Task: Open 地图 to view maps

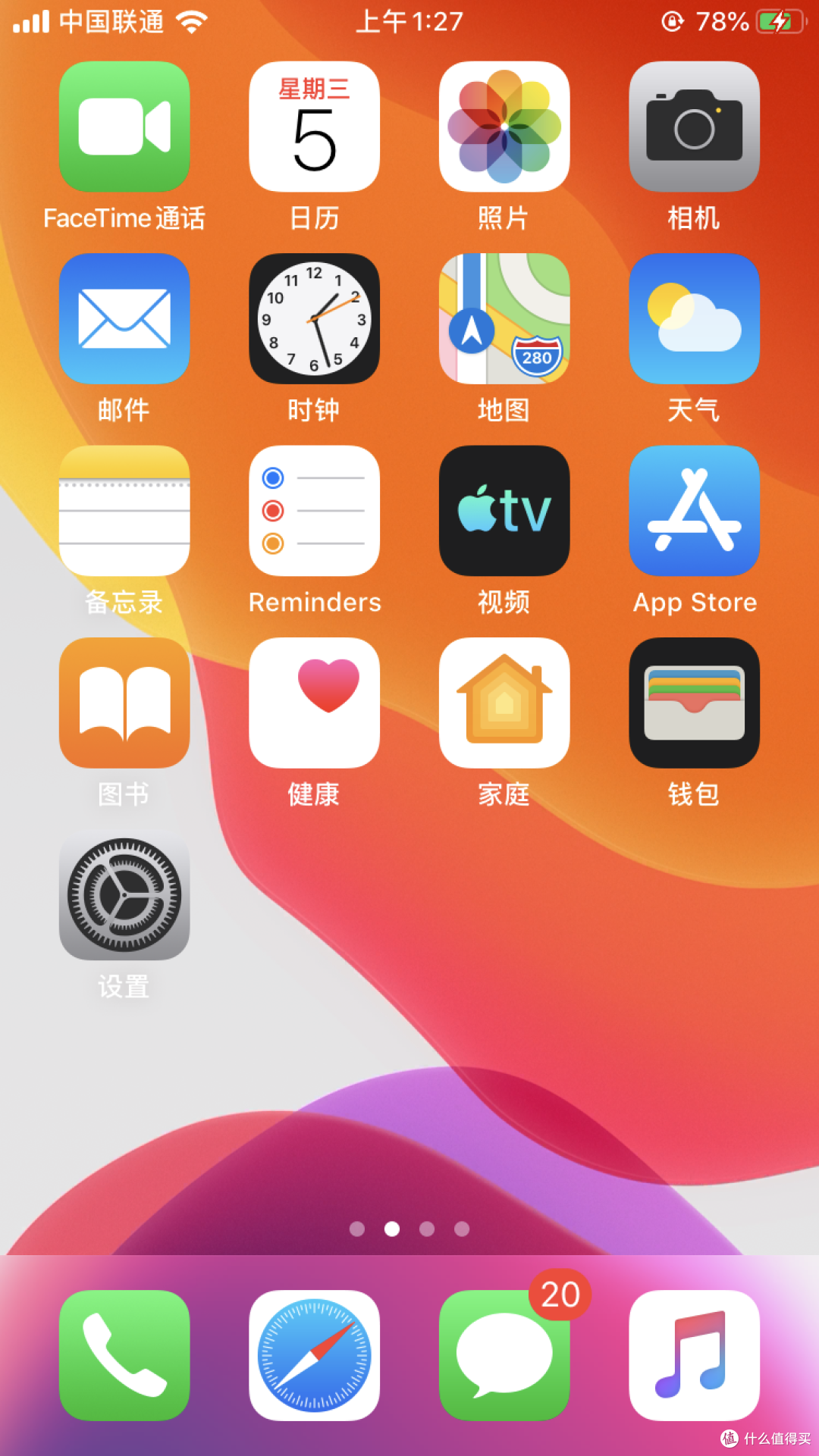Action: coord(504,318)
